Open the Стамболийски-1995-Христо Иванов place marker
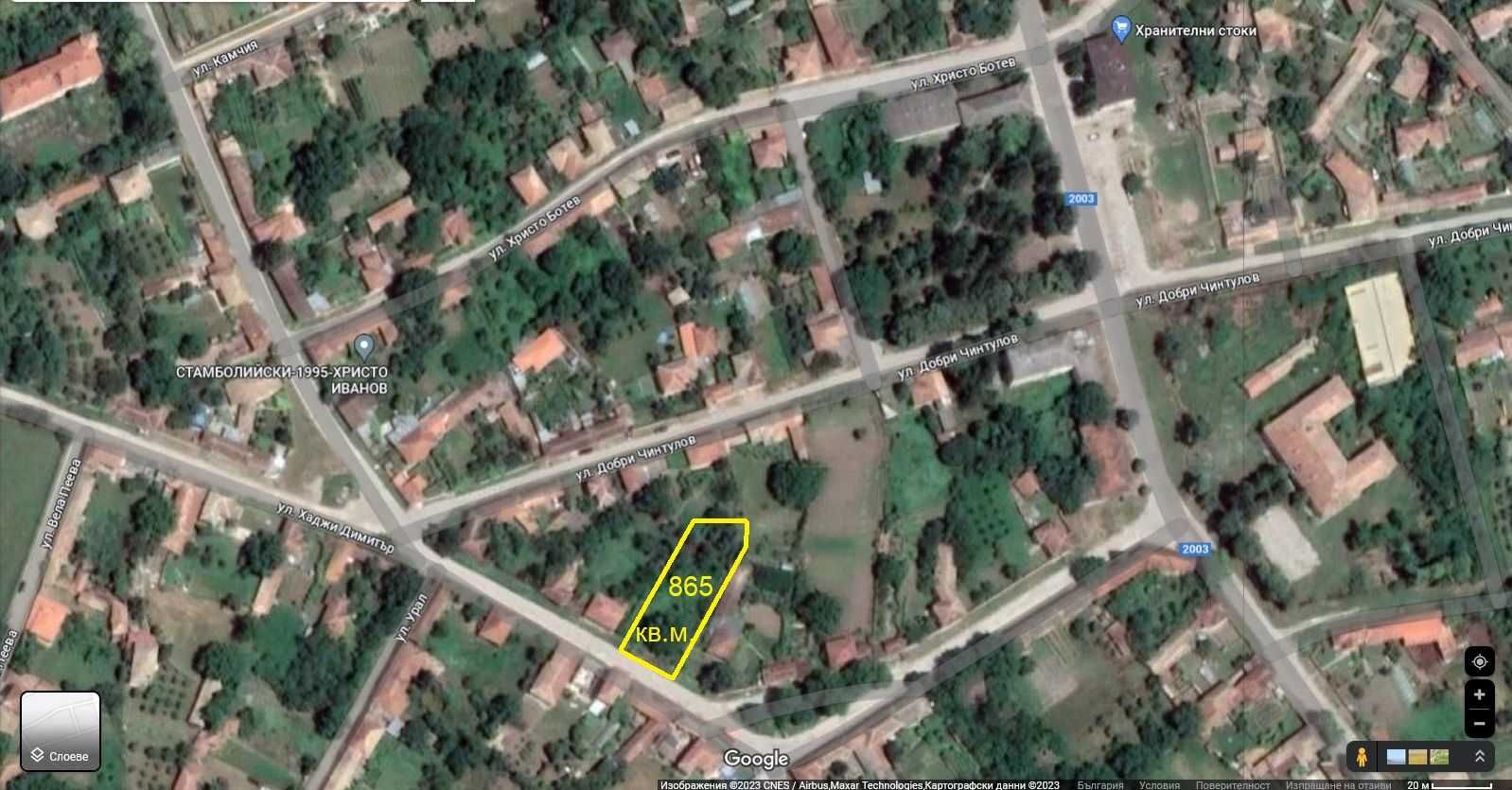This screenshot has height=790, width=1512. 361,345
